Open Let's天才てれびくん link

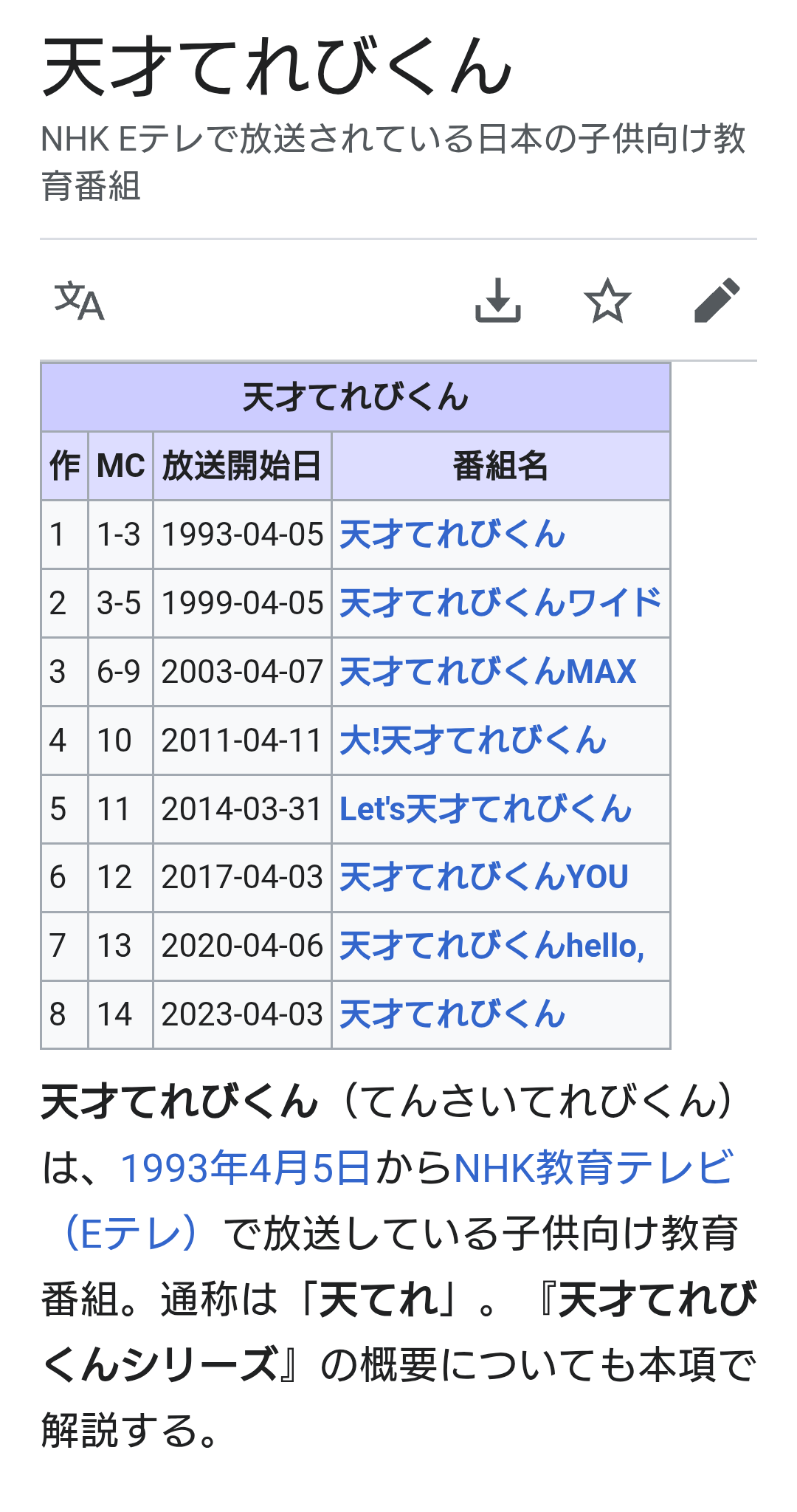486,809
